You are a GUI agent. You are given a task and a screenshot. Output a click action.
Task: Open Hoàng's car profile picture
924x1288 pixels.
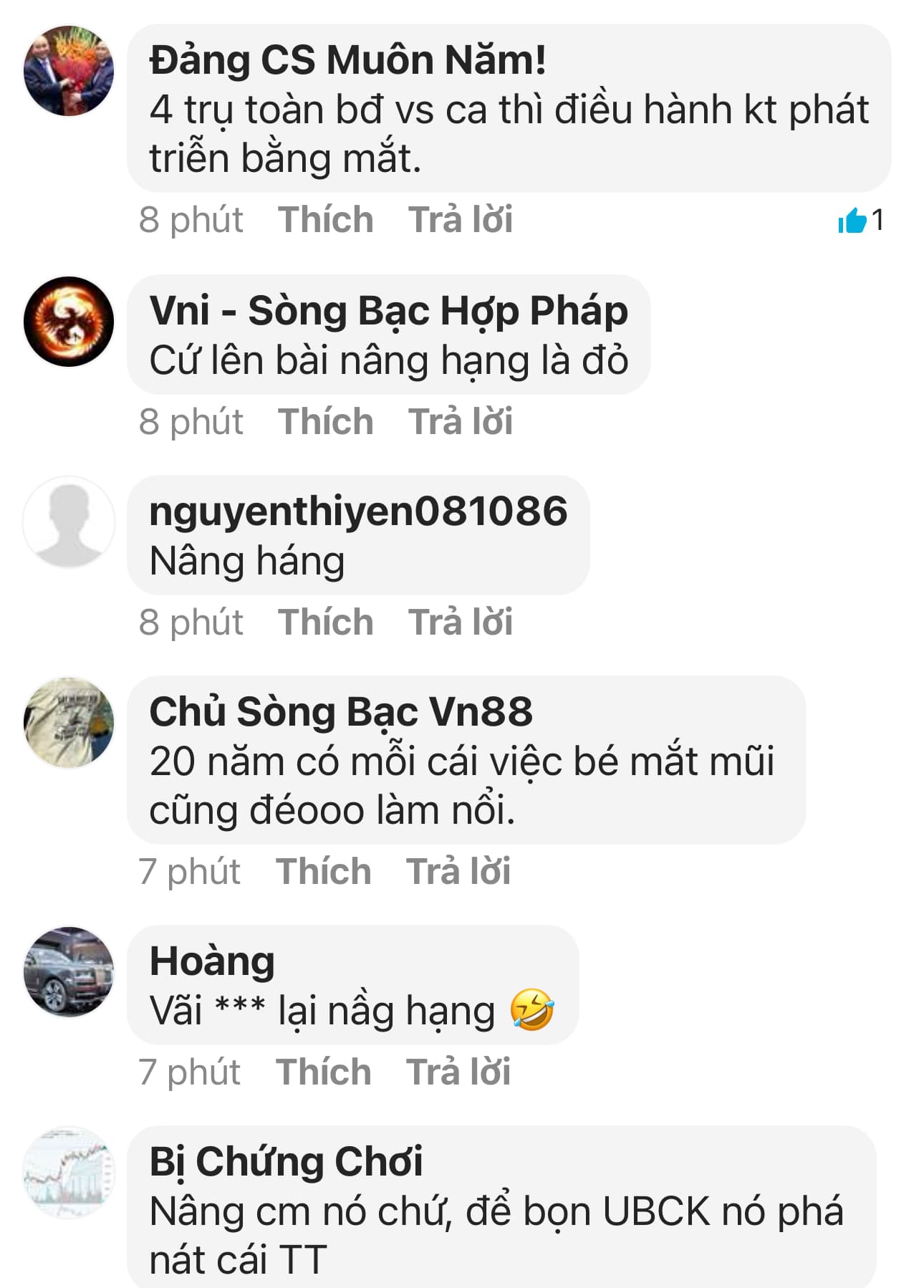(x=69, y=971)
